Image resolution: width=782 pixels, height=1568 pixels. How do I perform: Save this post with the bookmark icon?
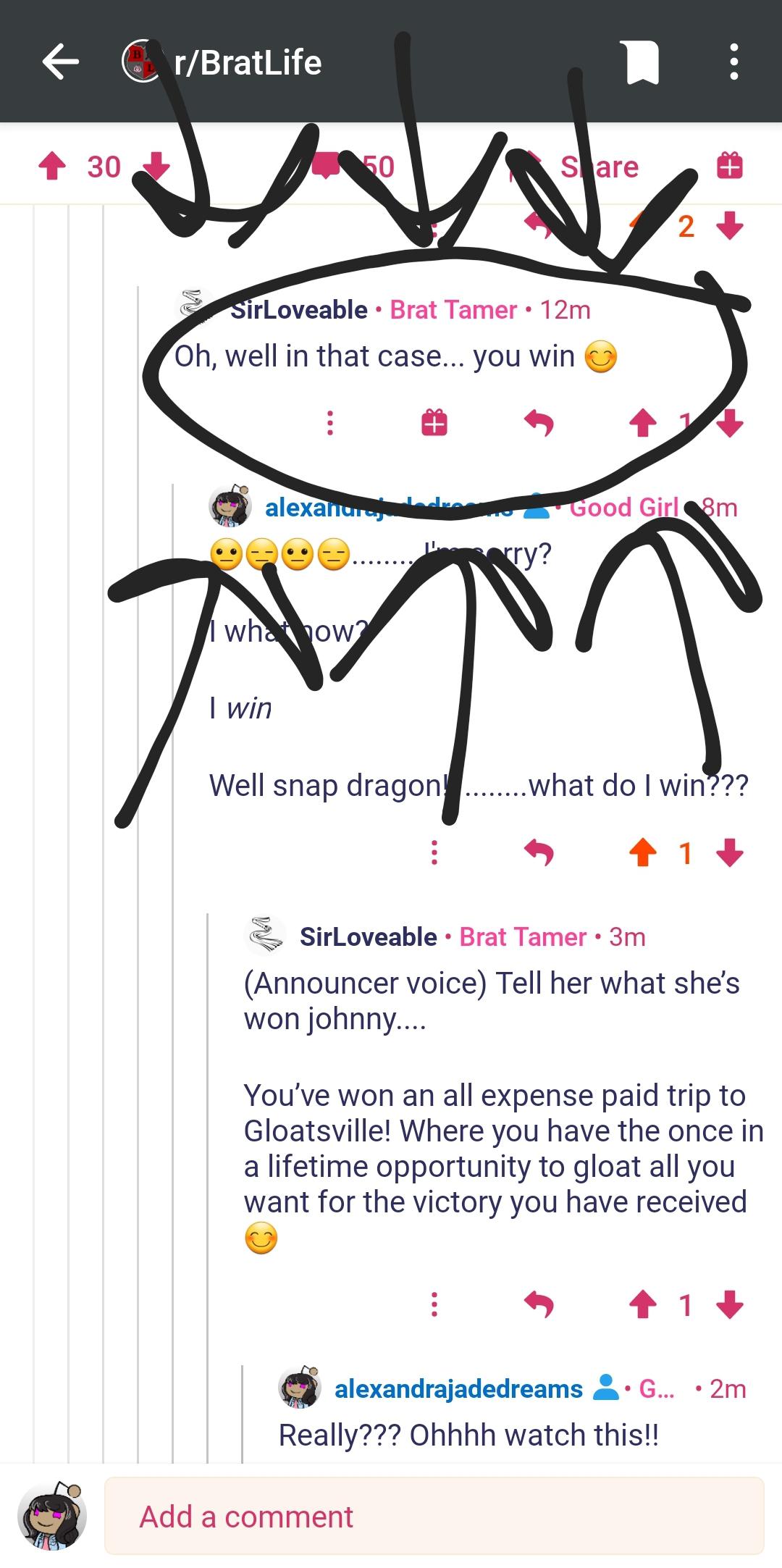[639, 62]
